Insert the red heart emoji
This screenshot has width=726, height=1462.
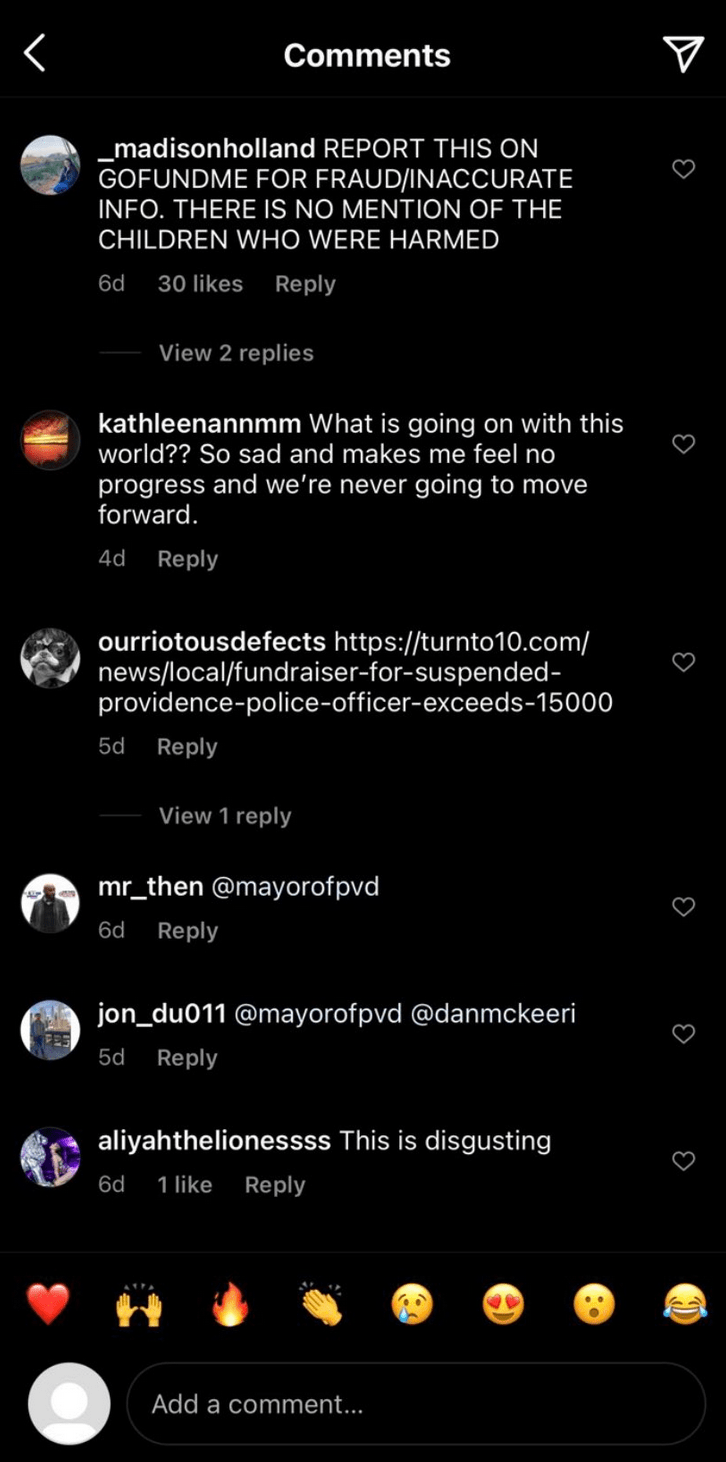(47, 1305)
